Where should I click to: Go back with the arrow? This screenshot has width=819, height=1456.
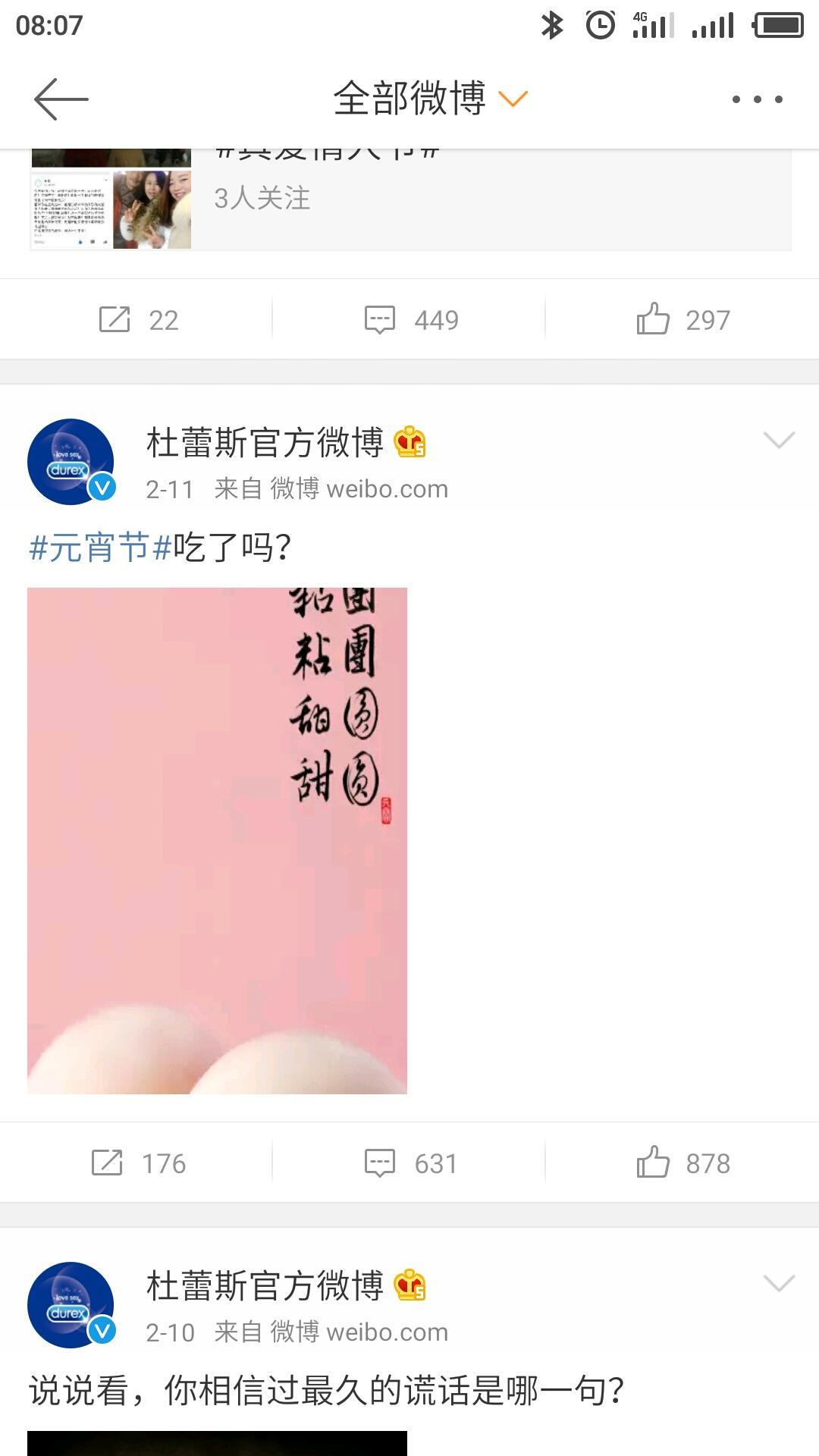[61, 99]
